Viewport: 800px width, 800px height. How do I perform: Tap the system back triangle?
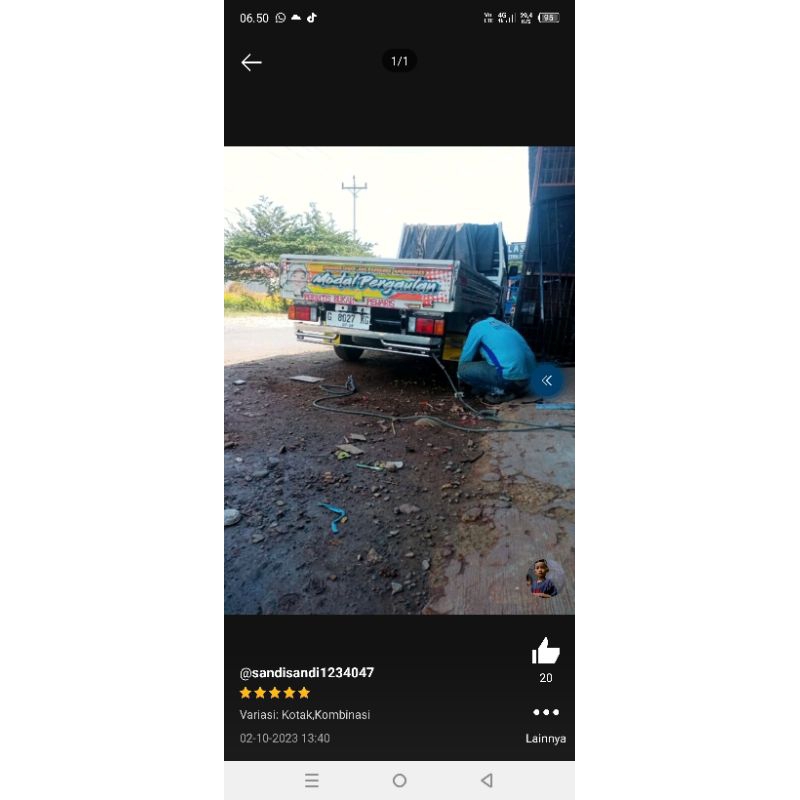point(487,781)
